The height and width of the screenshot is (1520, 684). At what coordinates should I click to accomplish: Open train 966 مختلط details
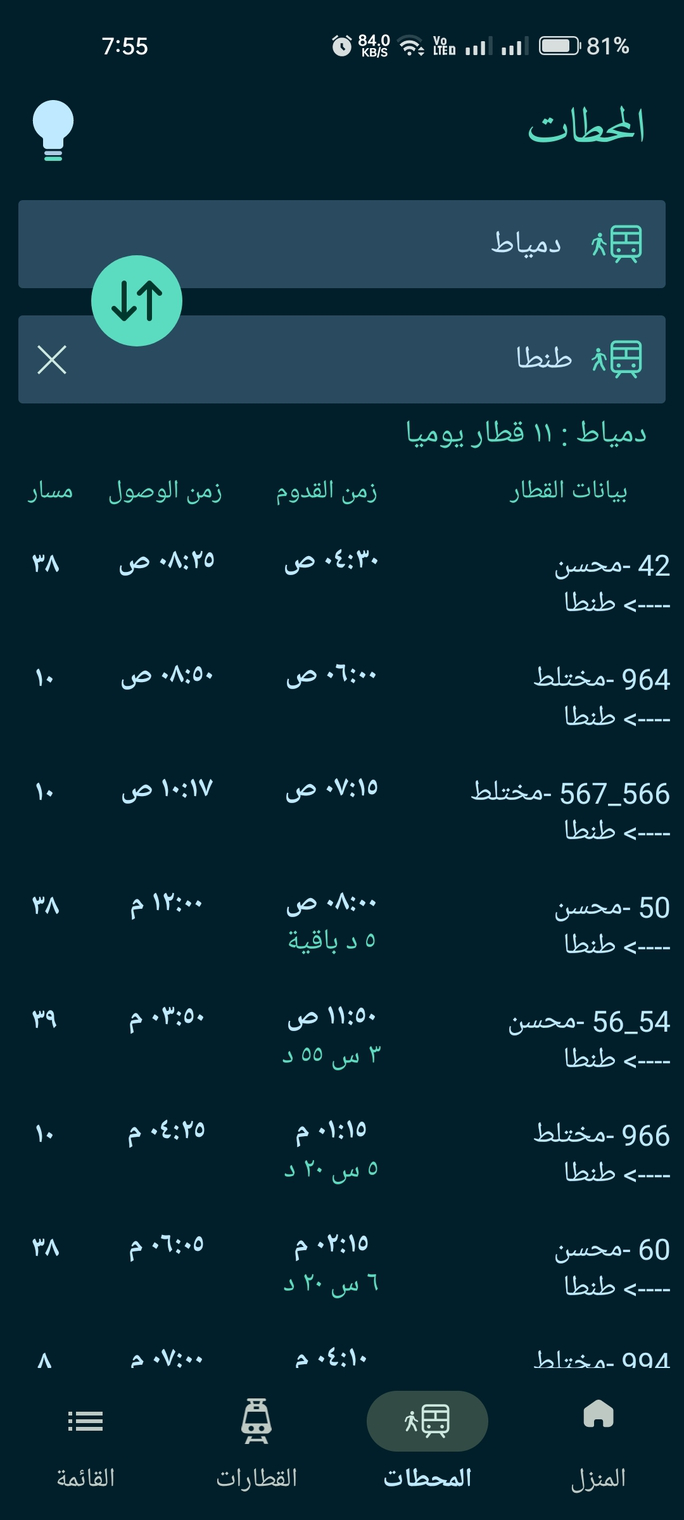[342, 1152]
